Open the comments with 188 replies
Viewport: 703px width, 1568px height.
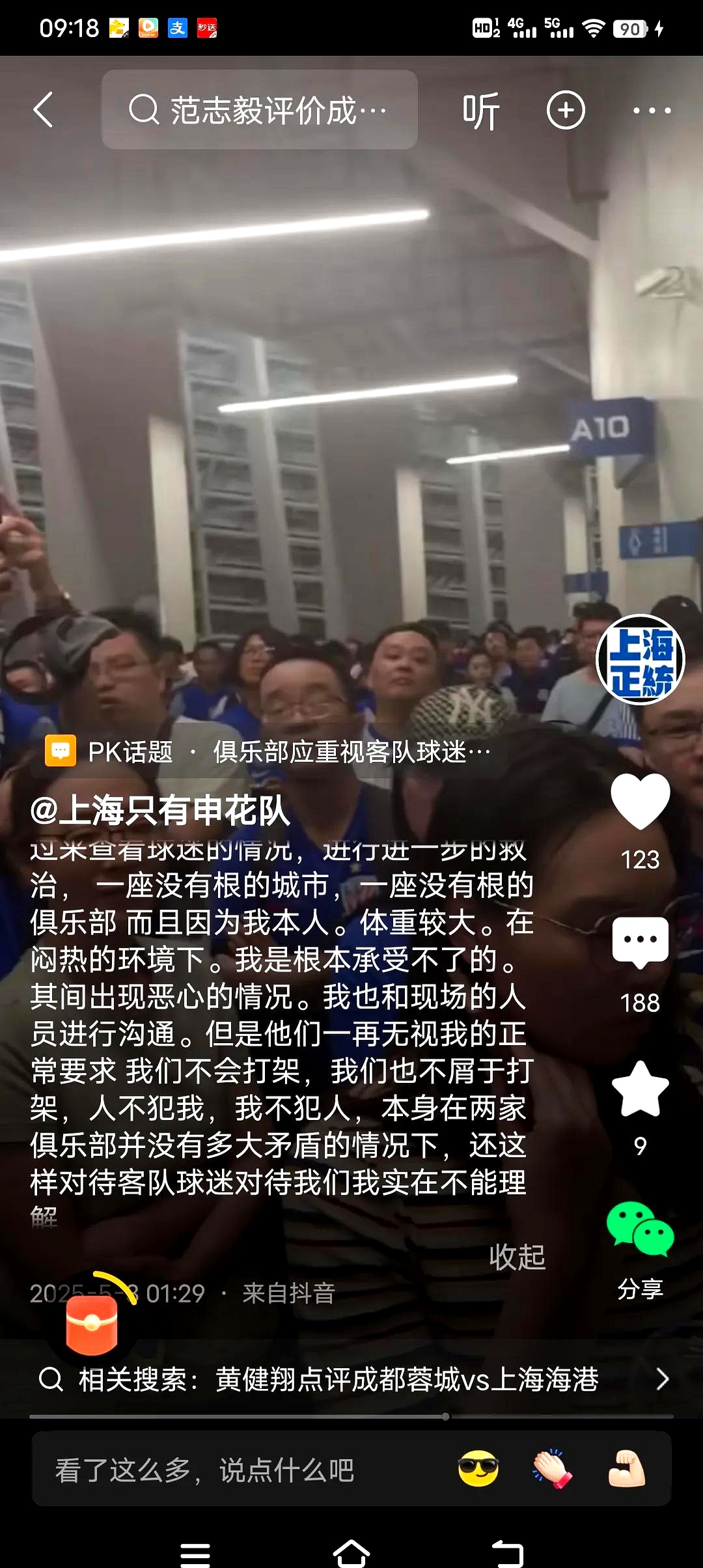coord(640,943)
